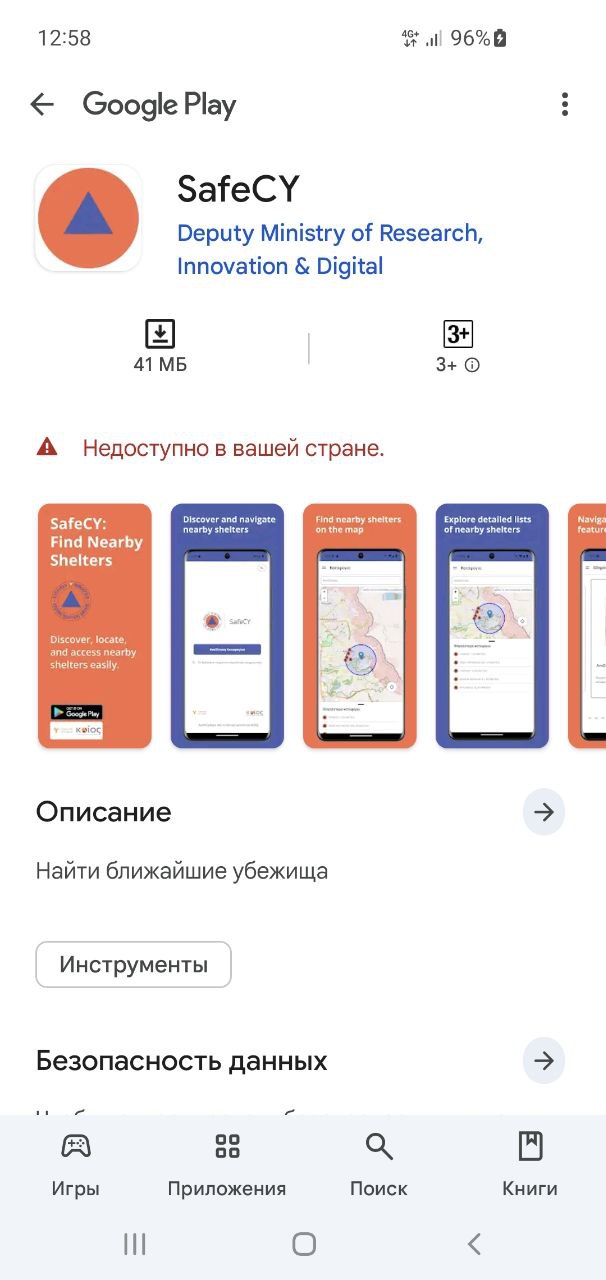Image resolution: width=606 pixels, height=1280 pixels.
Task: Open recent apps from the navigation bar
Action: click(x=134, y=1244)
